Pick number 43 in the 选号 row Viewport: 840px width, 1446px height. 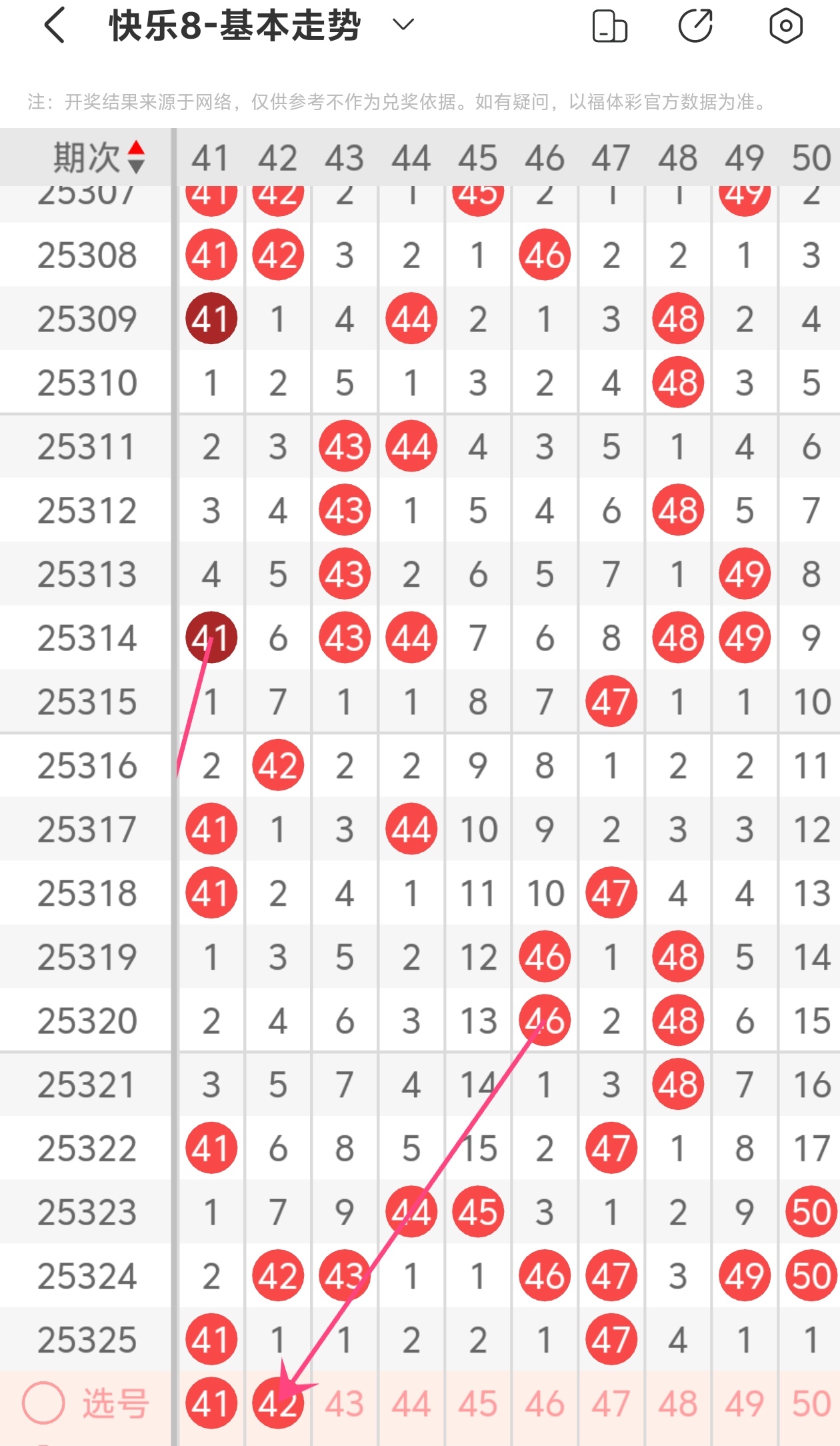[x=345, y=1403]
